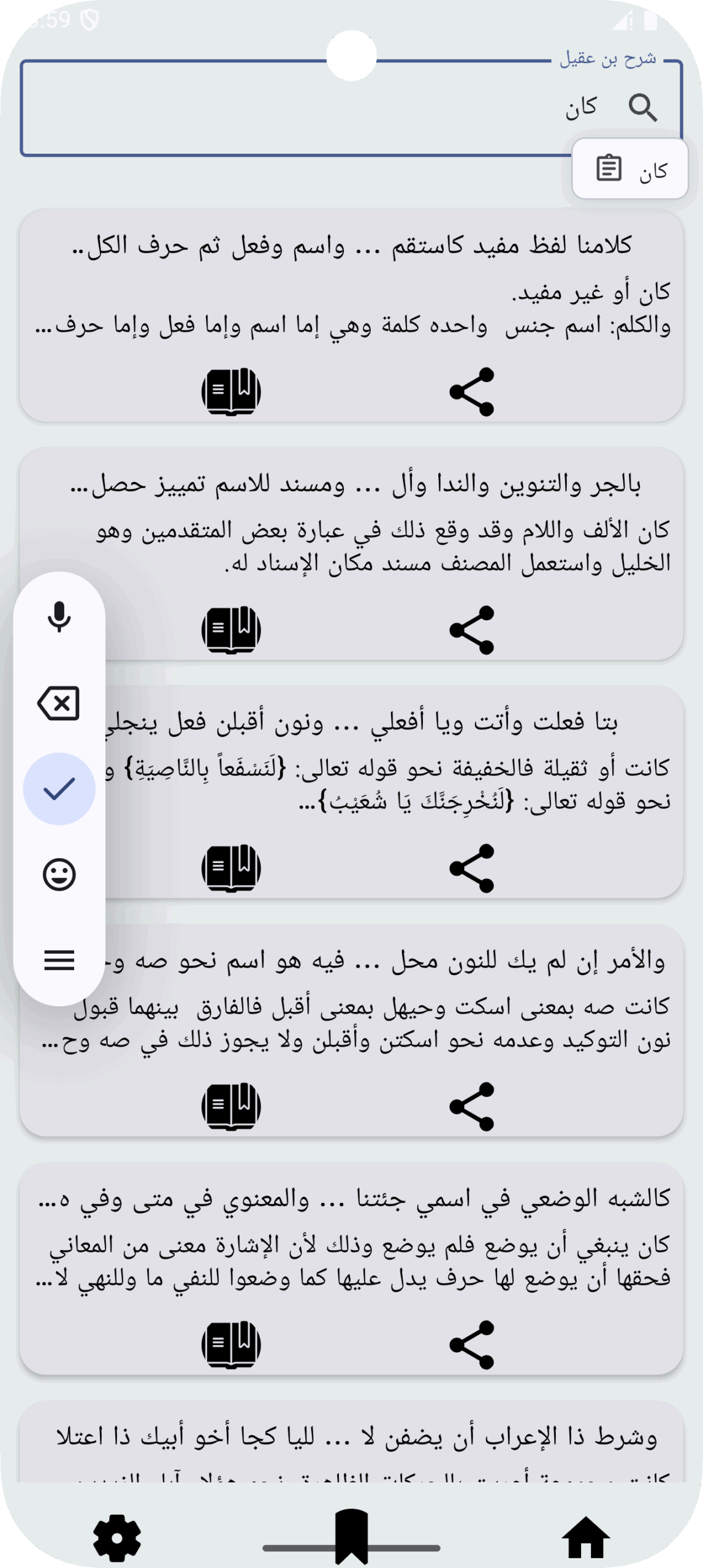This screenshot has height=1568, width=703.
Task: Tap the magnifier search icon
Action: 642,108
